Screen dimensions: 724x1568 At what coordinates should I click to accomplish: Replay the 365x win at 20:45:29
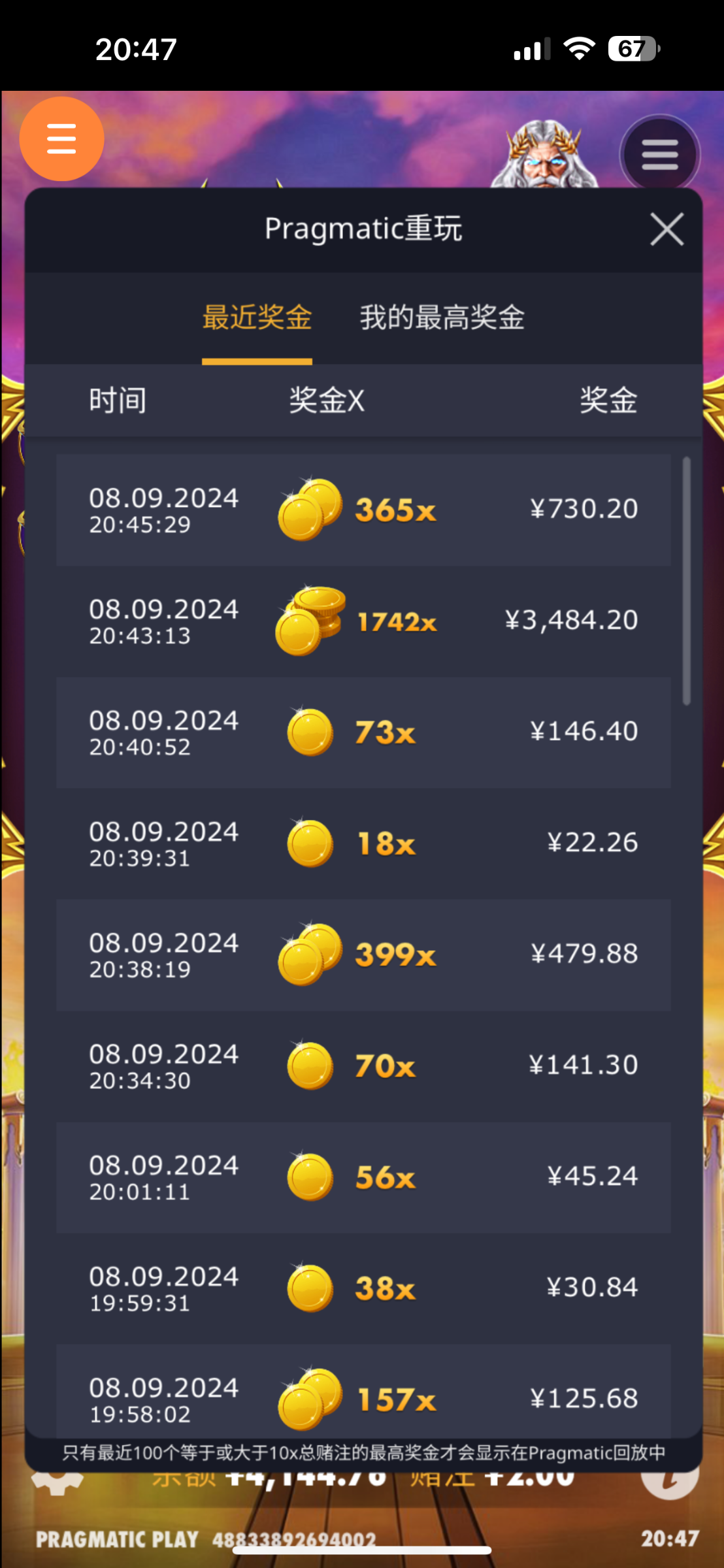pos(363,510)
